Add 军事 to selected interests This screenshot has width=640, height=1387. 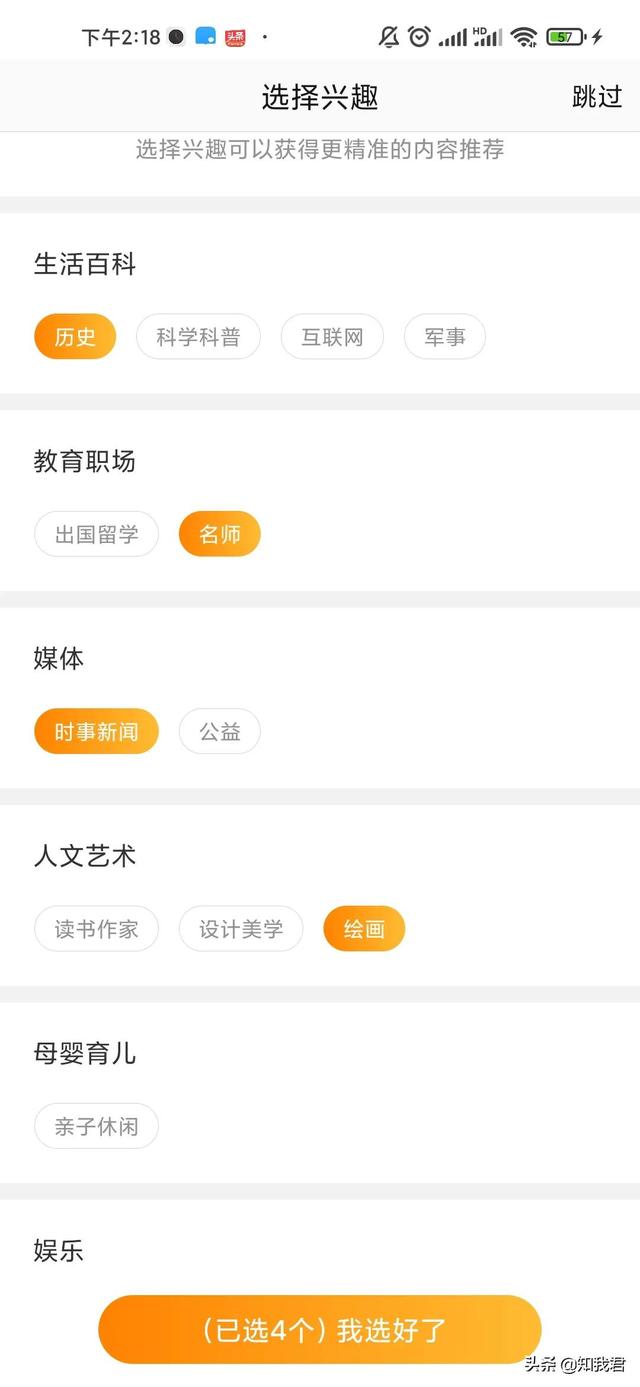click(x=444, y=337)
